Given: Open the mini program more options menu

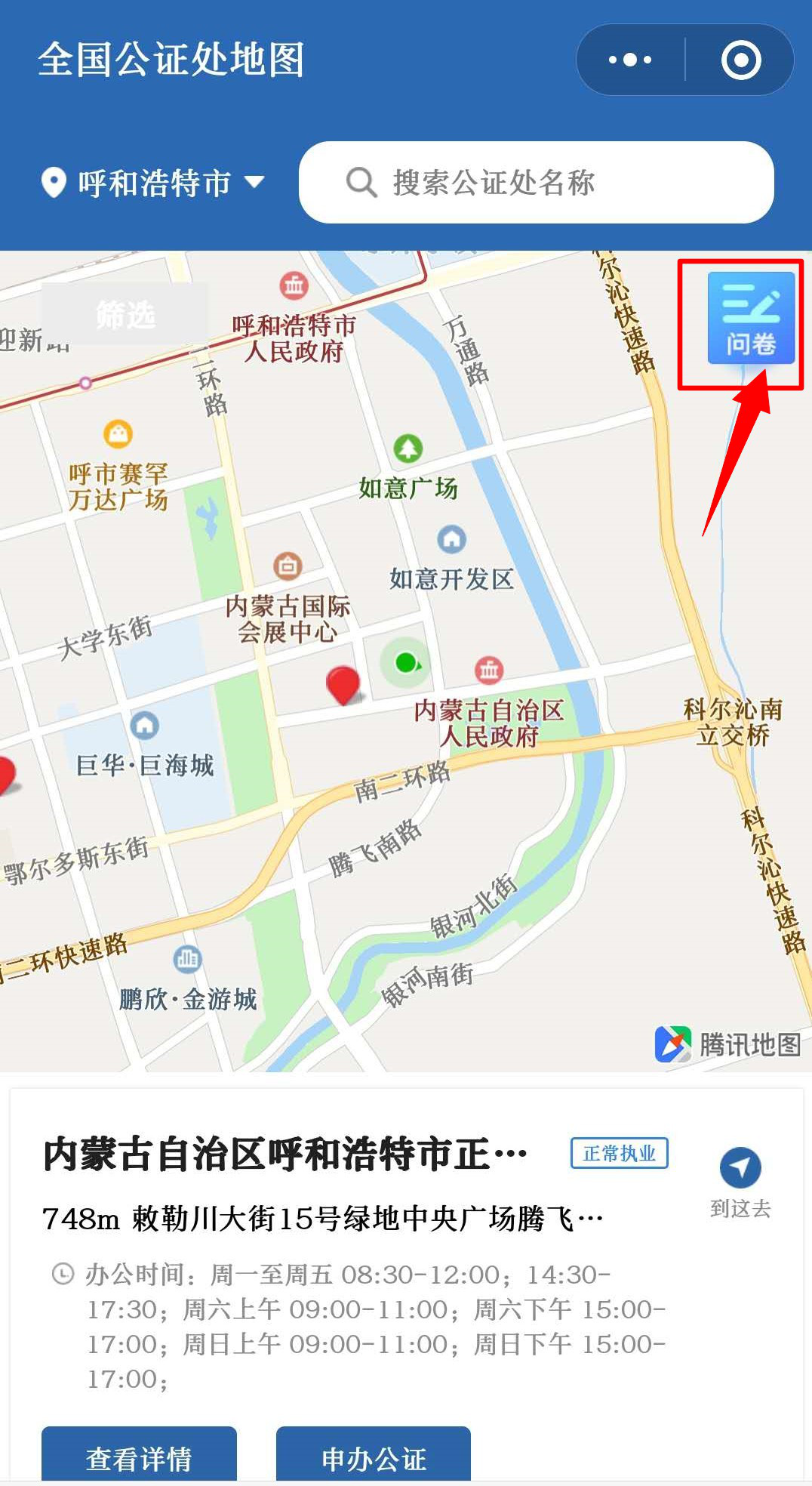Looking at the screenshot, I should [630, 60].
